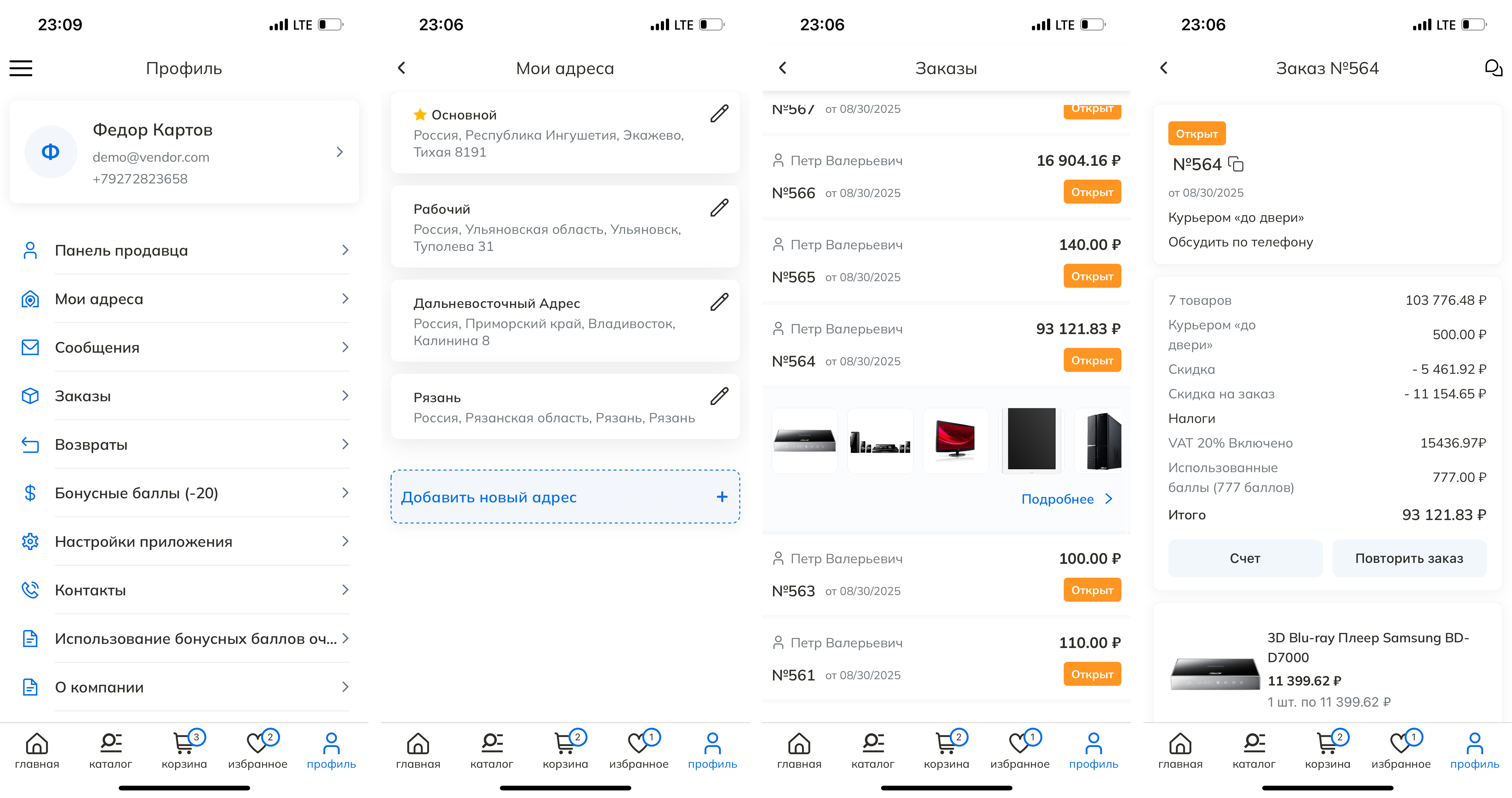Edit the Рабочий address
The image size is (1512, 798).
pyautogui.click(x=719, y=208)
